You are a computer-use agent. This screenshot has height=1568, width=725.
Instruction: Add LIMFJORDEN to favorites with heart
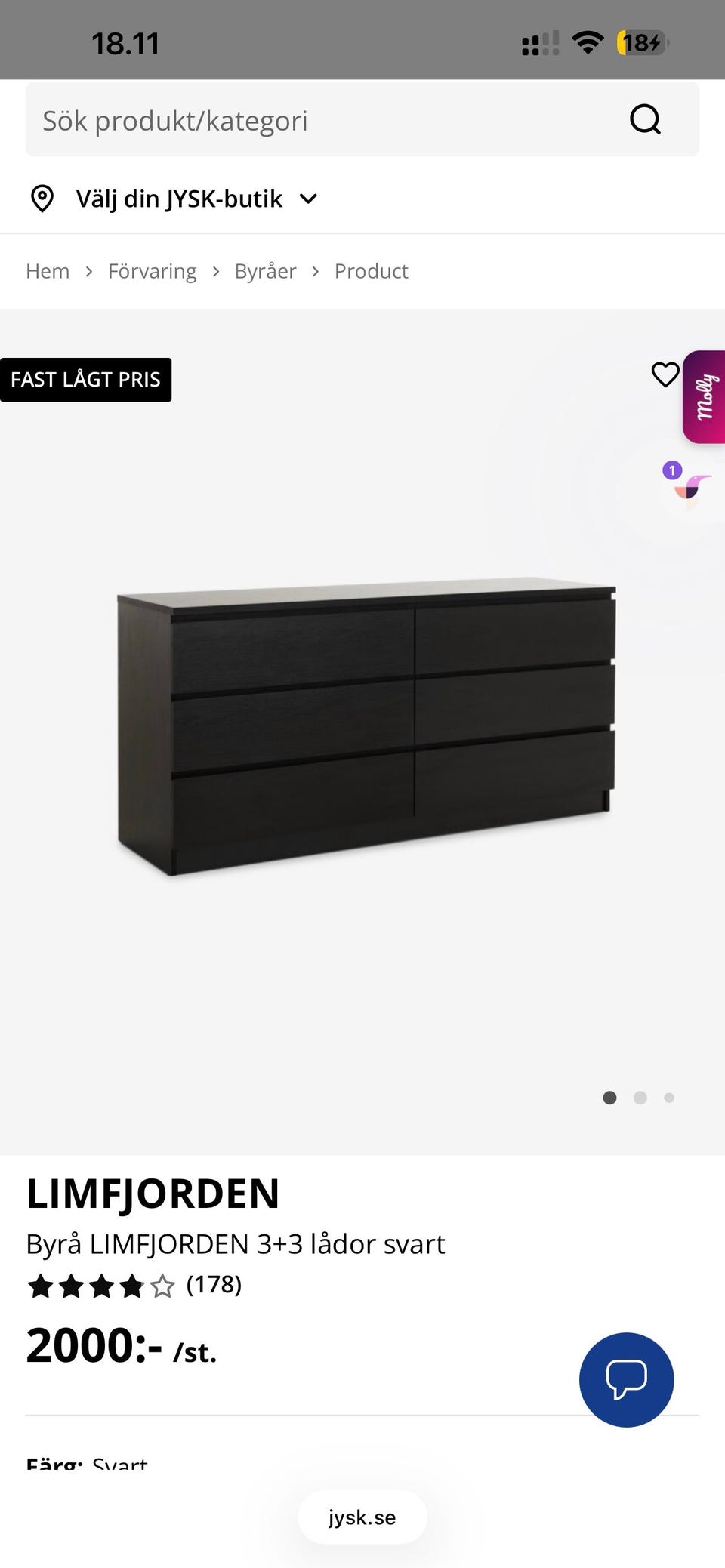pos(665,374)
